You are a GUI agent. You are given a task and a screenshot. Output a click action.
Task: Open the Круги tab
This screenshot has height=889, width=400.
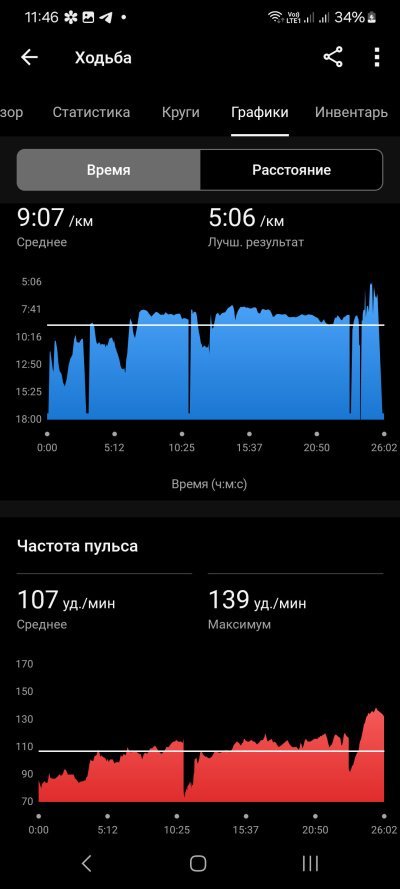pyautogui.click(x=180, y=112)
